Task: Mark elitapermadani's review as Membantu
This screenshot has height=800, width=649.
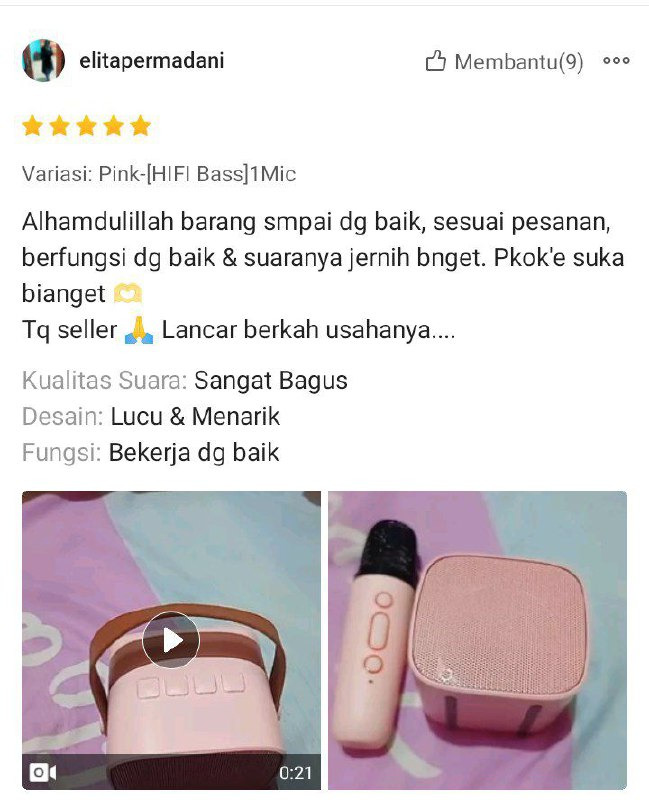Action: pyautogui.click(x=503, y=62)
